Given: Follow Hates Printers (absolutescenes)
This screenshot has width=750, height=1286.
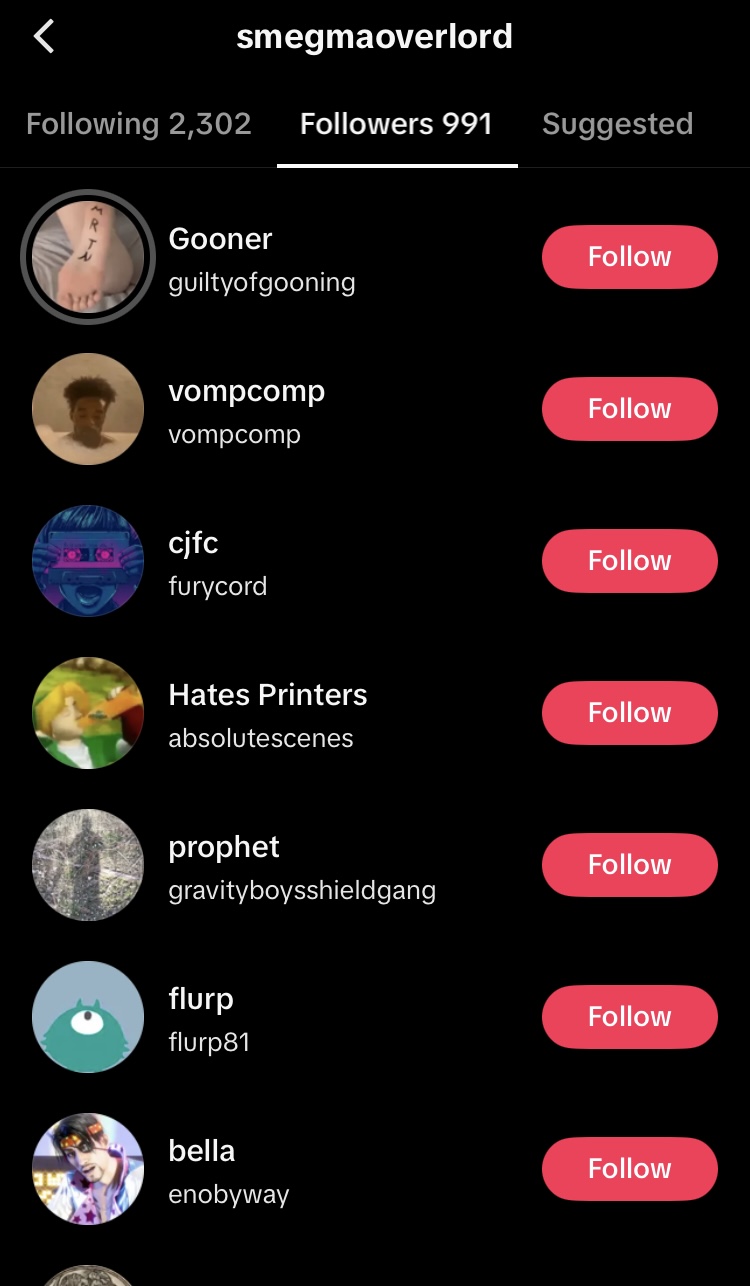Looking at the screenshot, I should tap(630, 713).
